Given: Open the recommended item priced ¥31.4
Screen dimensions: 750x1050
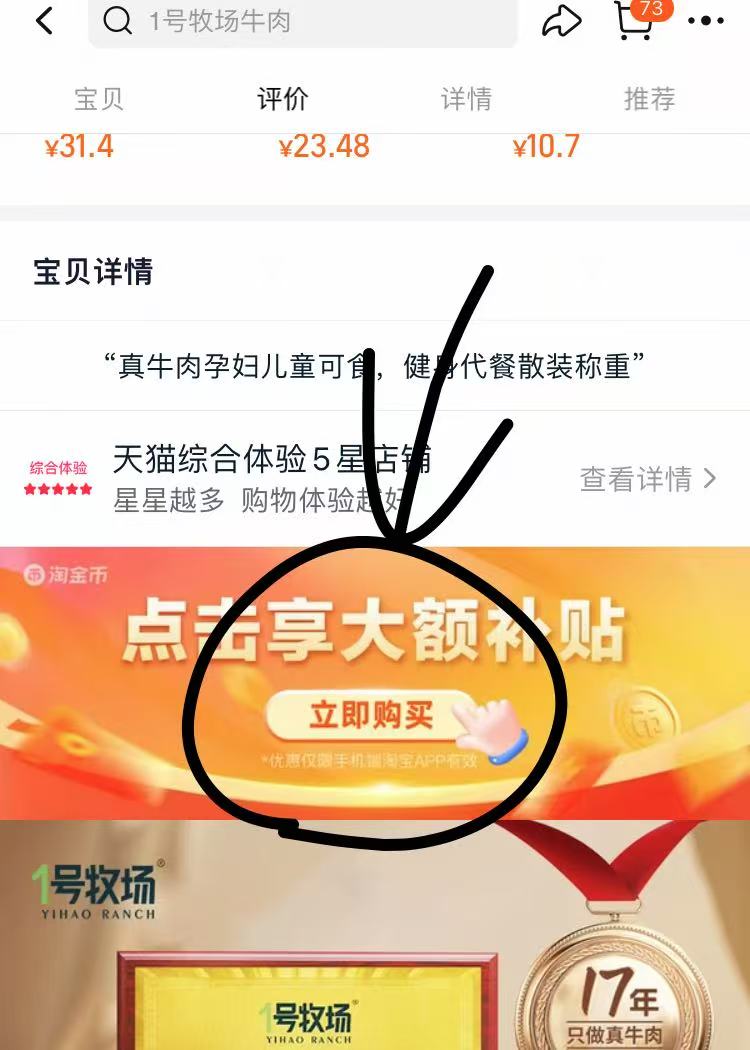Looking at the screenshot, I should pyautogui.click(x=80, y=147).
